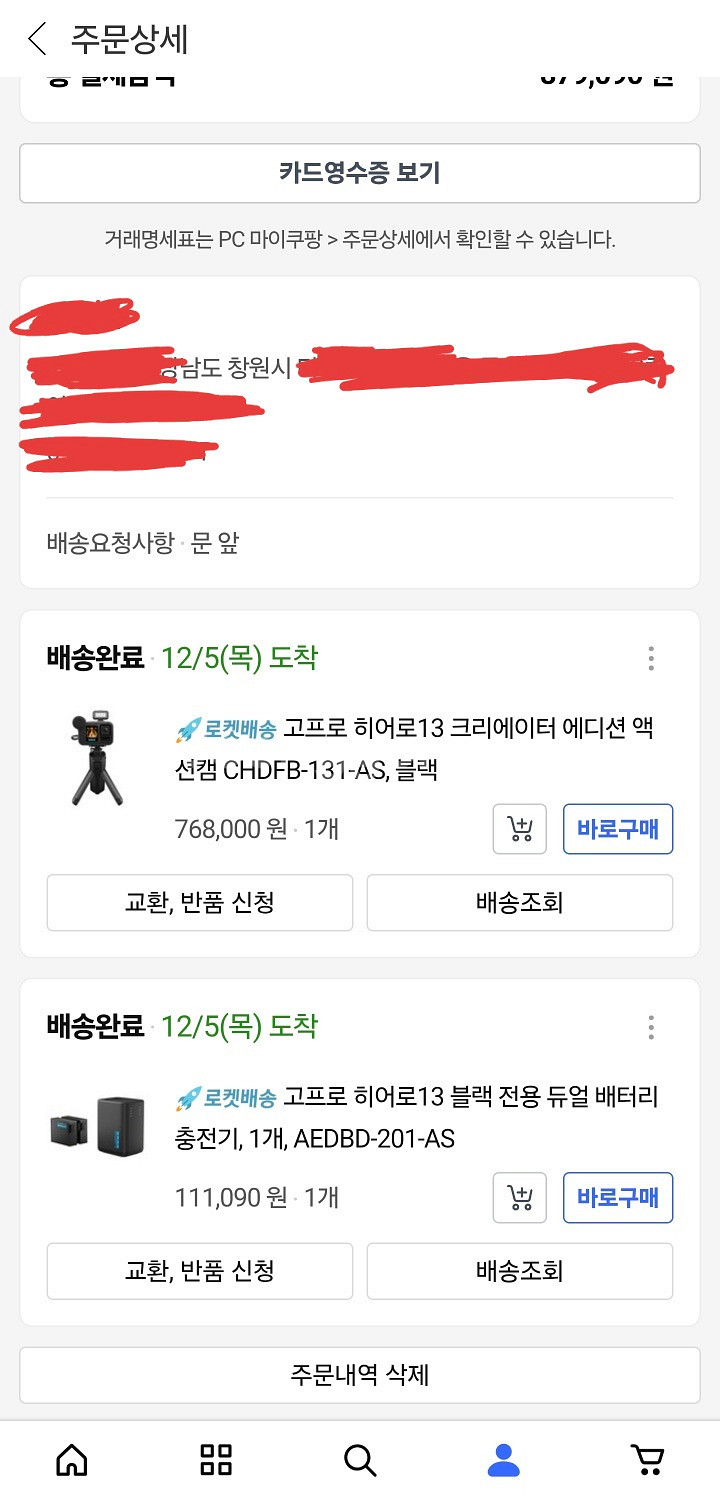
Task: Tap the 카드영수증 보기 button
Action: 359,173
